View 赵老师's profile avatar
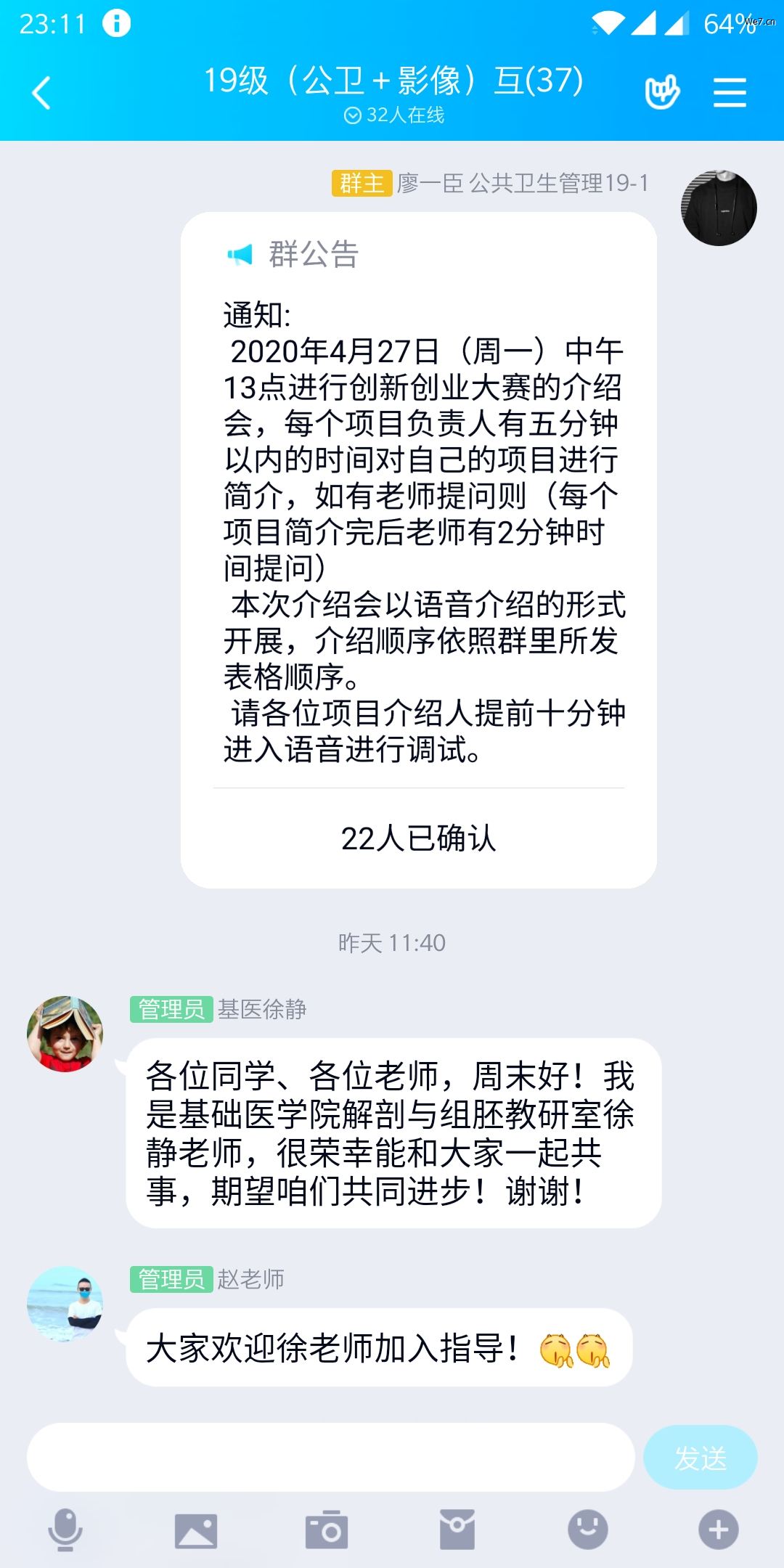784x1568 pixels. (x=65, y=1304)
